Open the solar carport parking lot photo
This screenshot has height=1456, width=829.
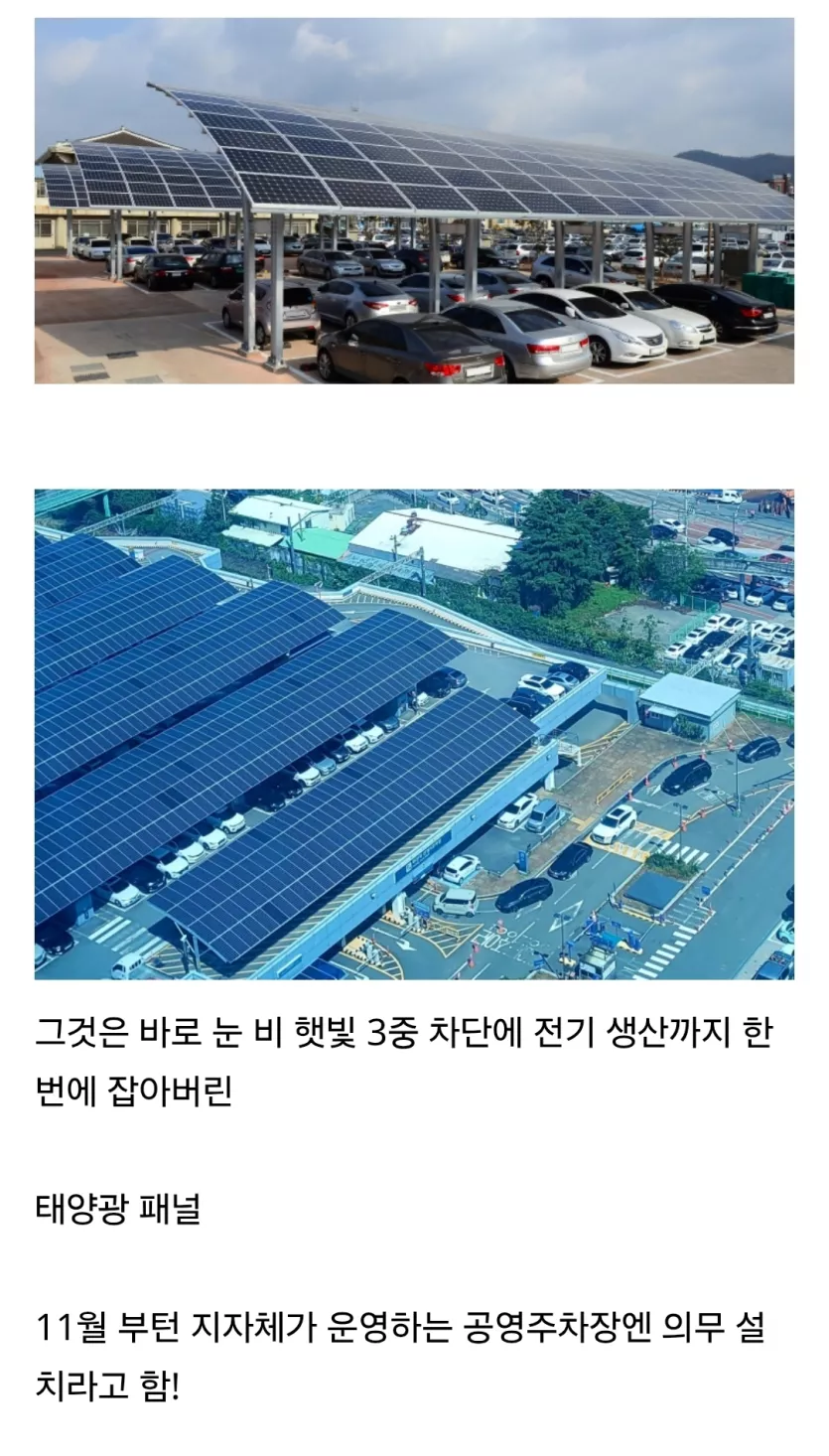414,201
